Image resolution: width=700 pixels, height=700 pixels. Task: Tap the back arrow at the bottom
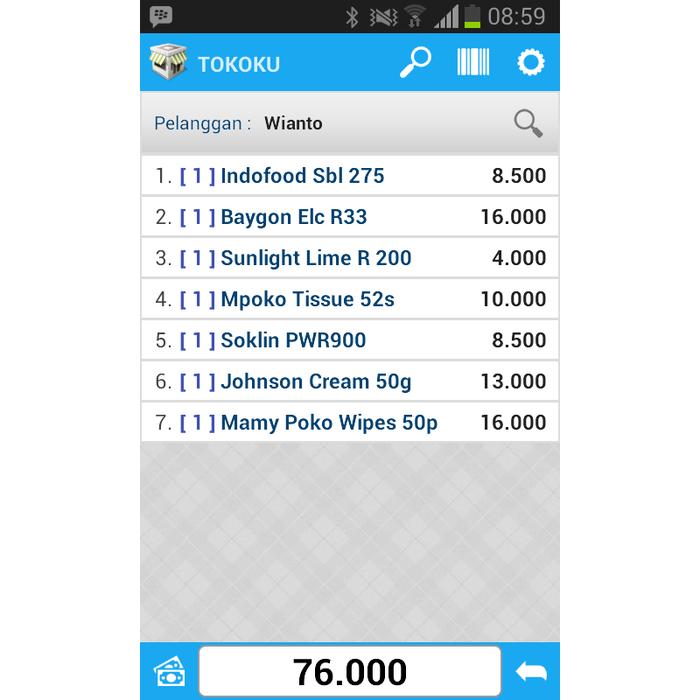pos(531,671)
